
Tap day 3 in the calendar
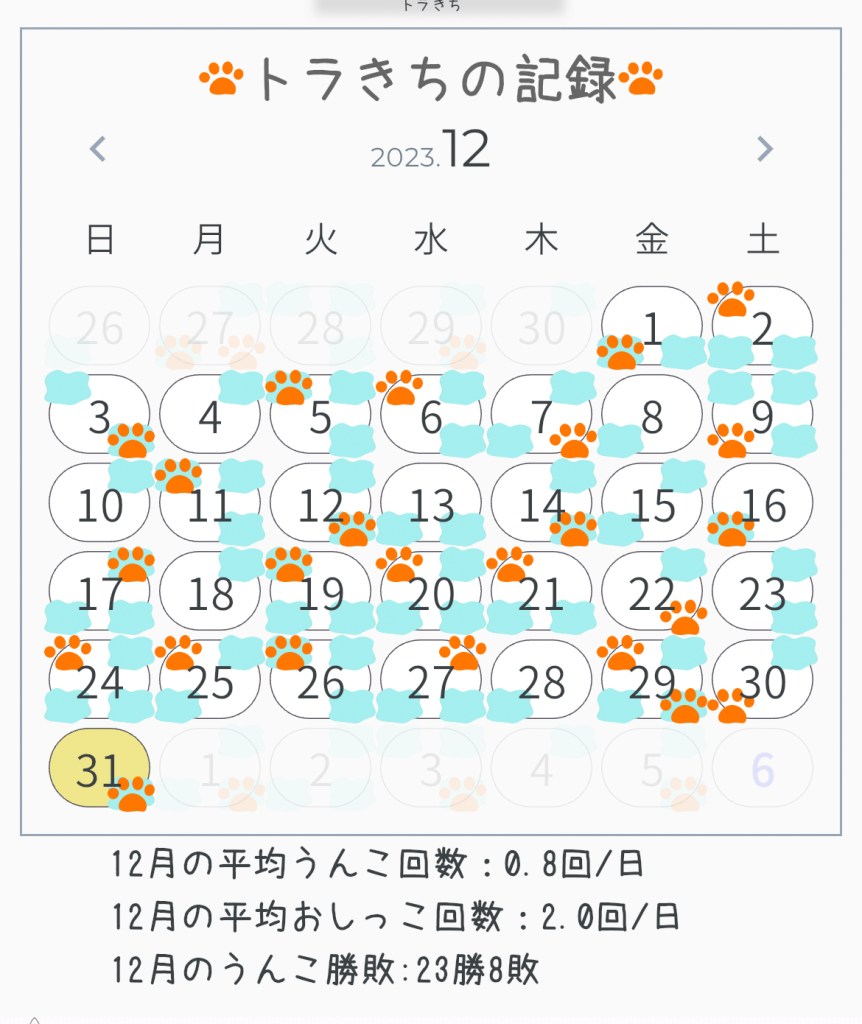point(99,416)
